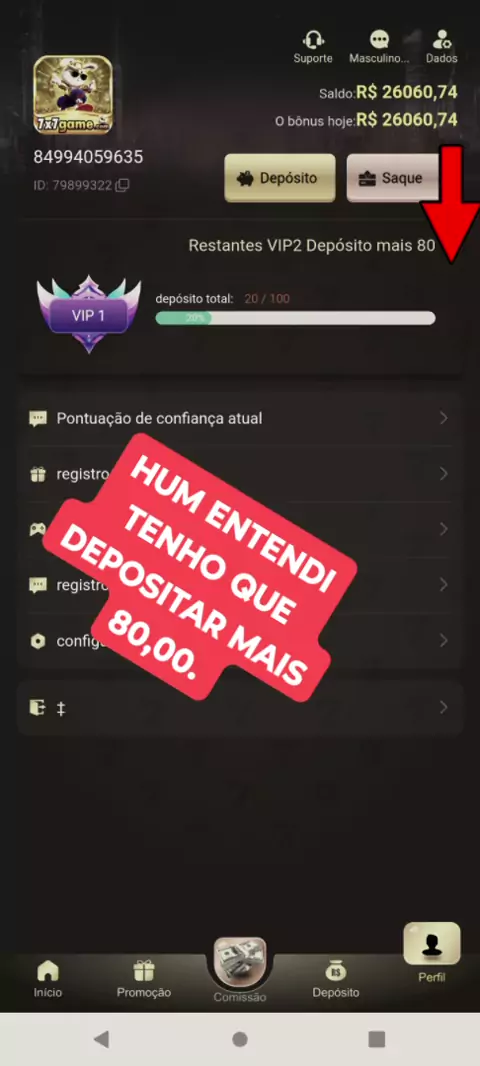480x1066 pixels.
Task: Open Suporte headset icon
Action: [313, 46]
